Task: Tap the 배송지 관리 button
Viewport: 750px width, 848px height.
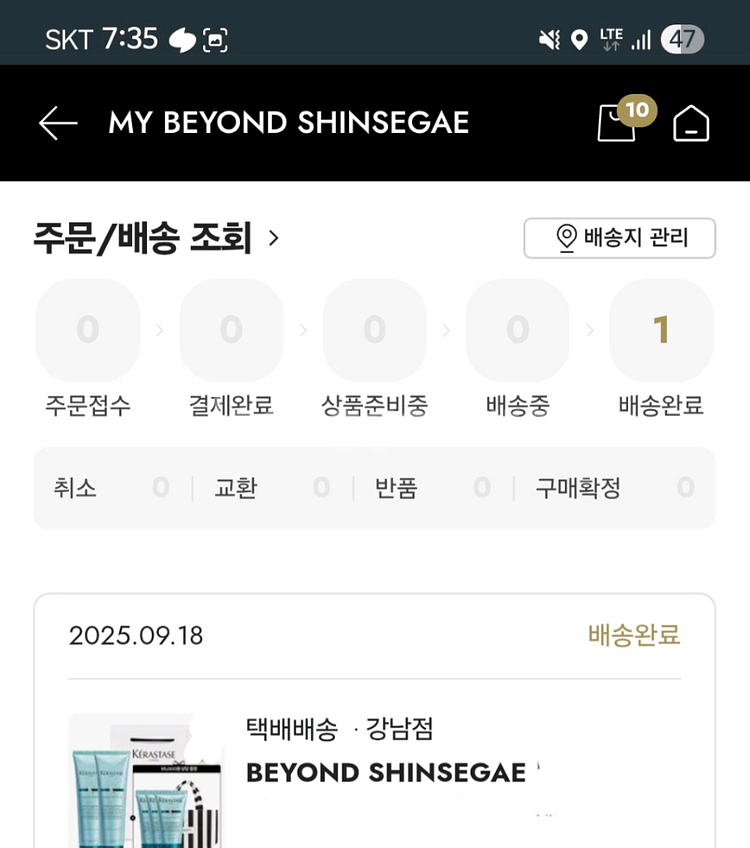Action: (620, 238)
